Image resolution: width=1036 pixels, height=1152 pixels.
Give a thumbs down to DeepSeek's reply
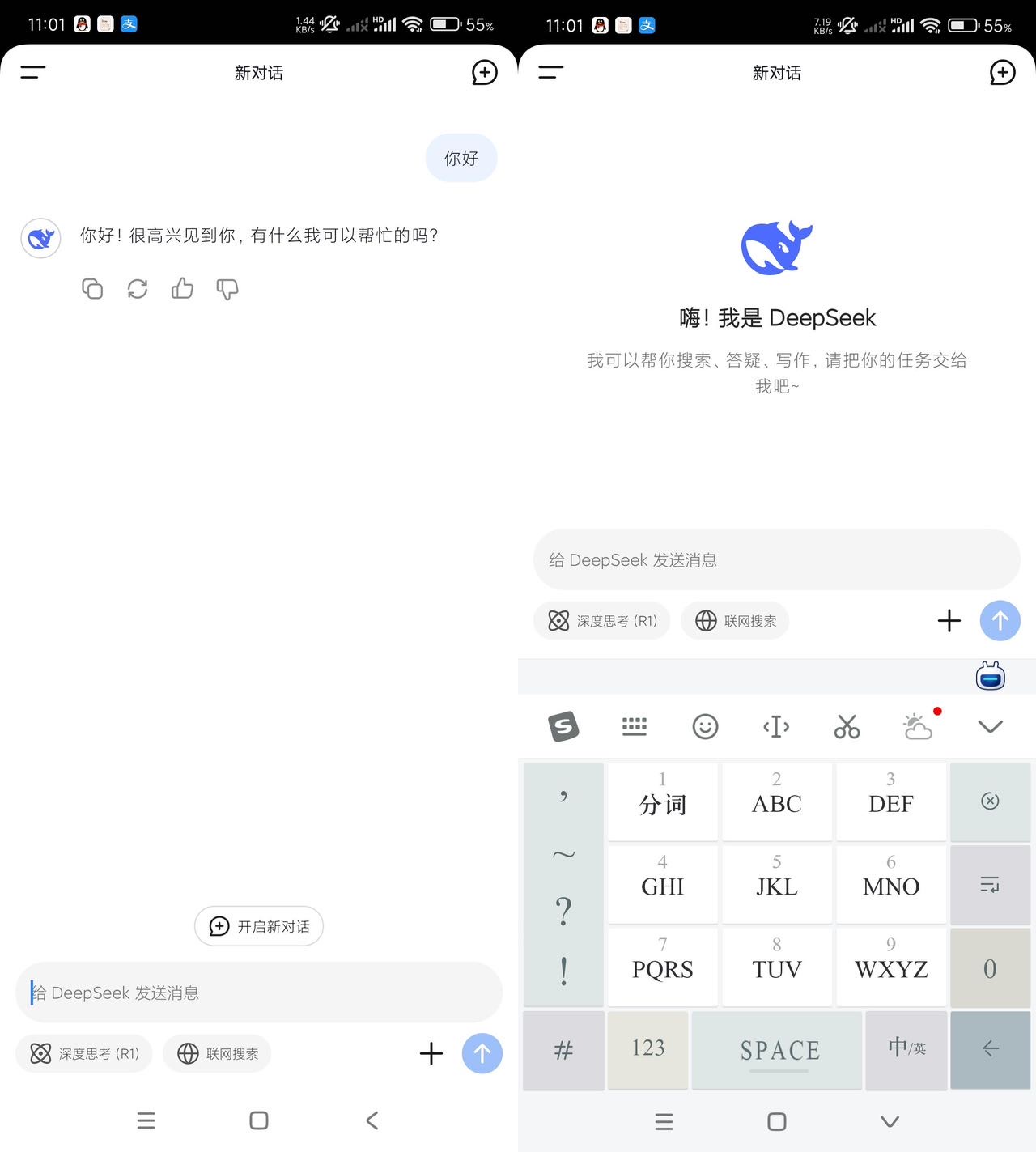tap(227, 288)
